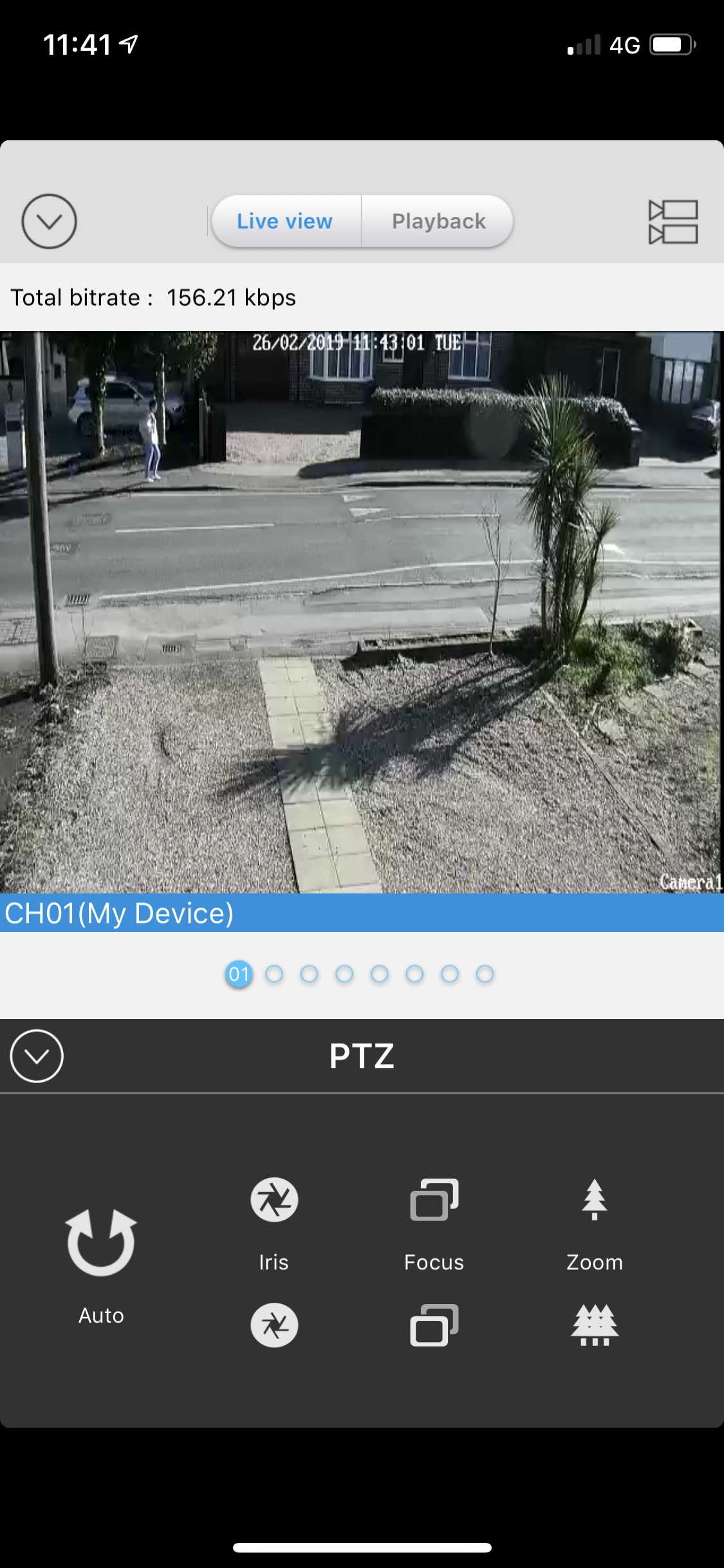Open the camera device list icon
The image size is (724, 1568).
coord(673,221)
